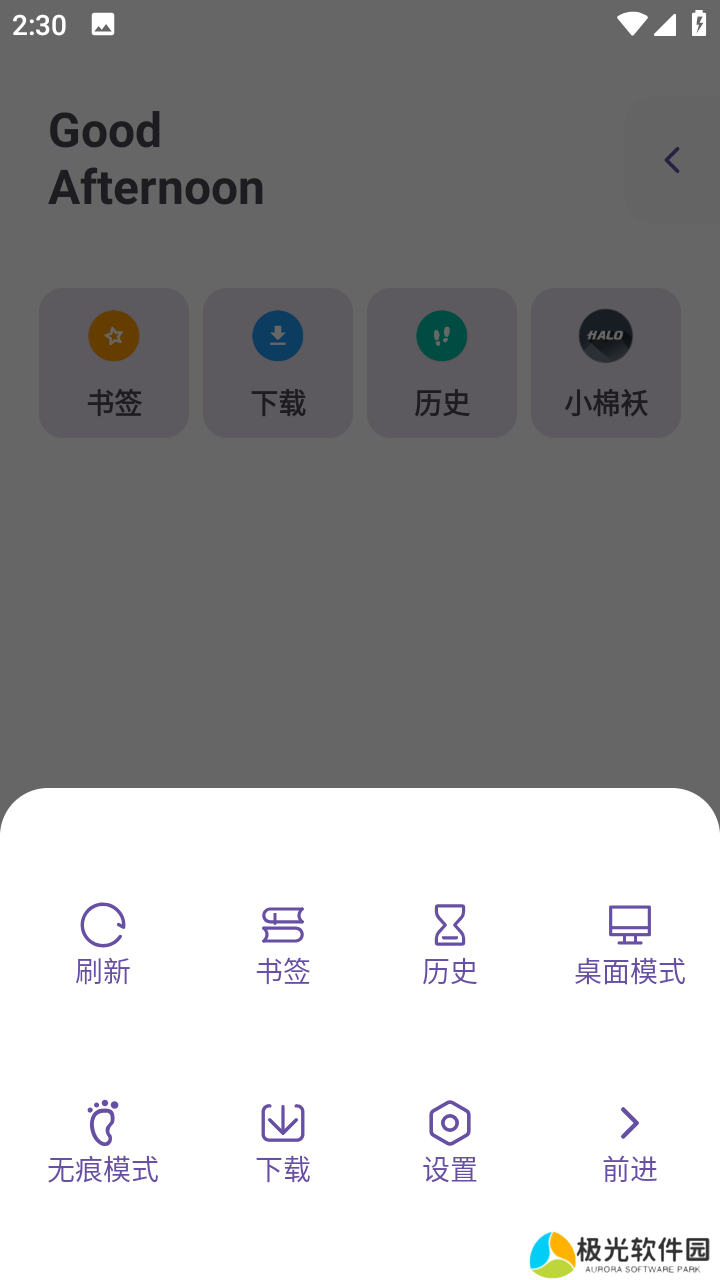The image size is (720, 1280).
Task: Tap 刷新 to reload the page
Action: [103, 943]
